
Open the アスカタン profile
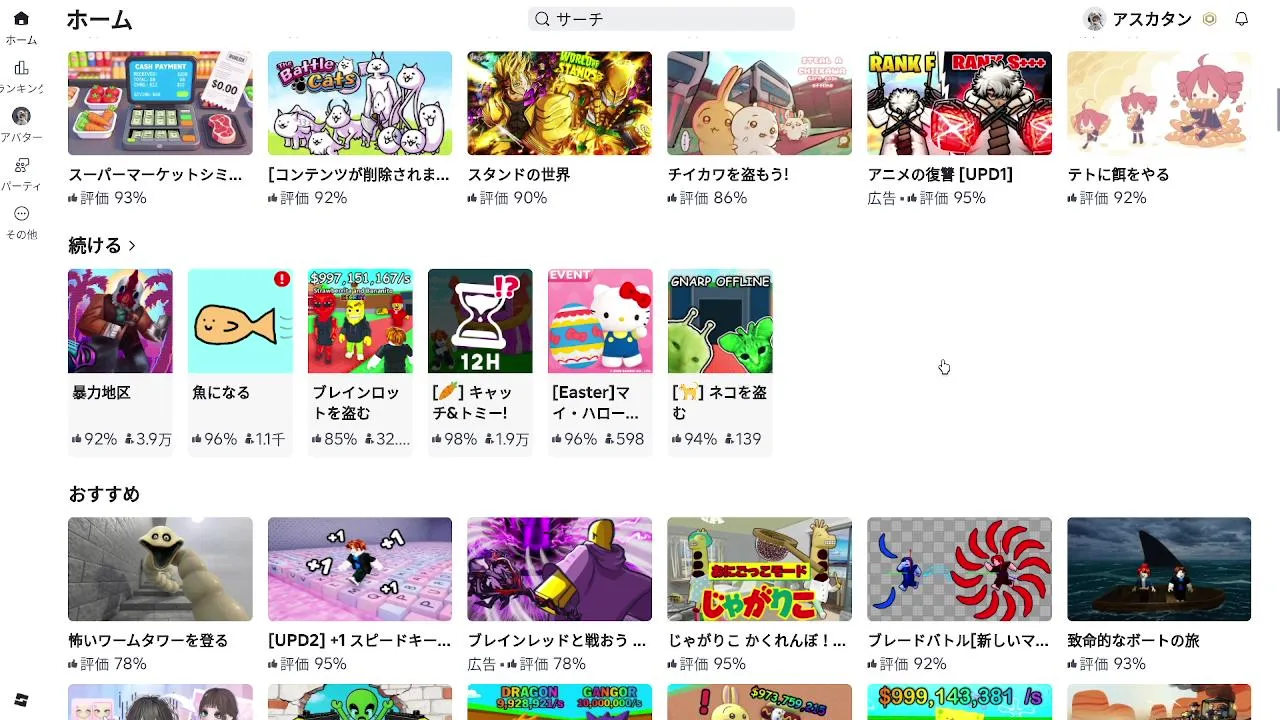1138,19
